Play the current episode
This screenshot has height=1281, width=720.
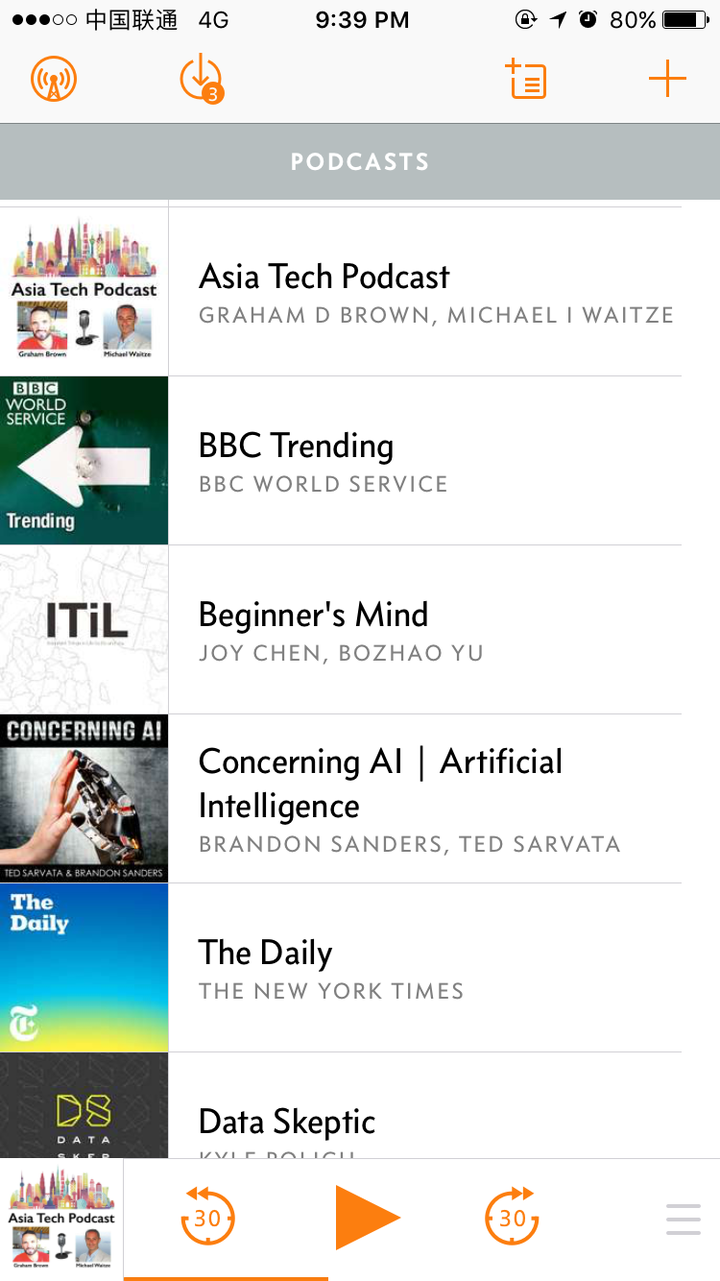coord(366,1217)
